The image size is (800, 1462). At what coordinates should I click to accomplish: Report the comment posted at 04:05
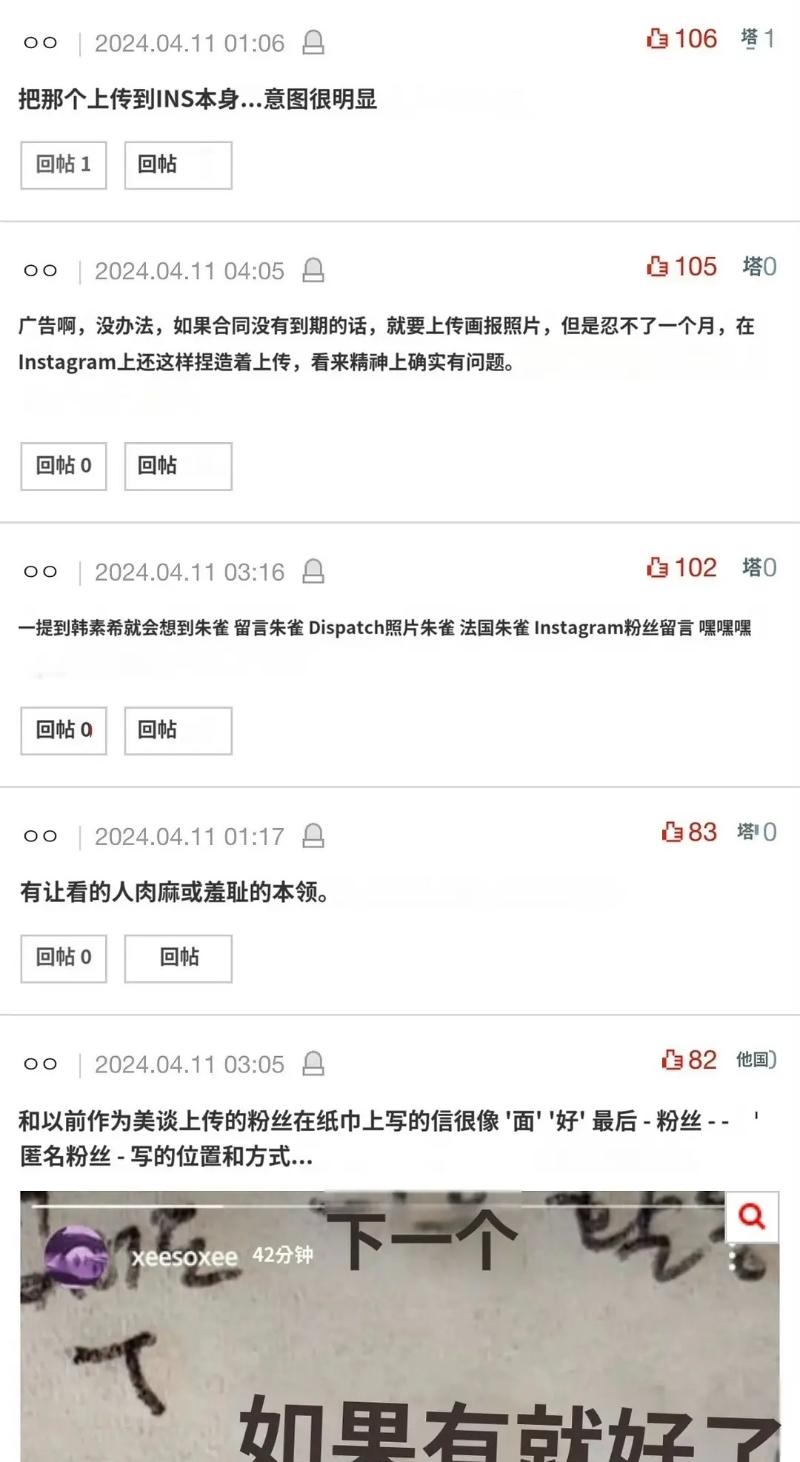(313, 270)
